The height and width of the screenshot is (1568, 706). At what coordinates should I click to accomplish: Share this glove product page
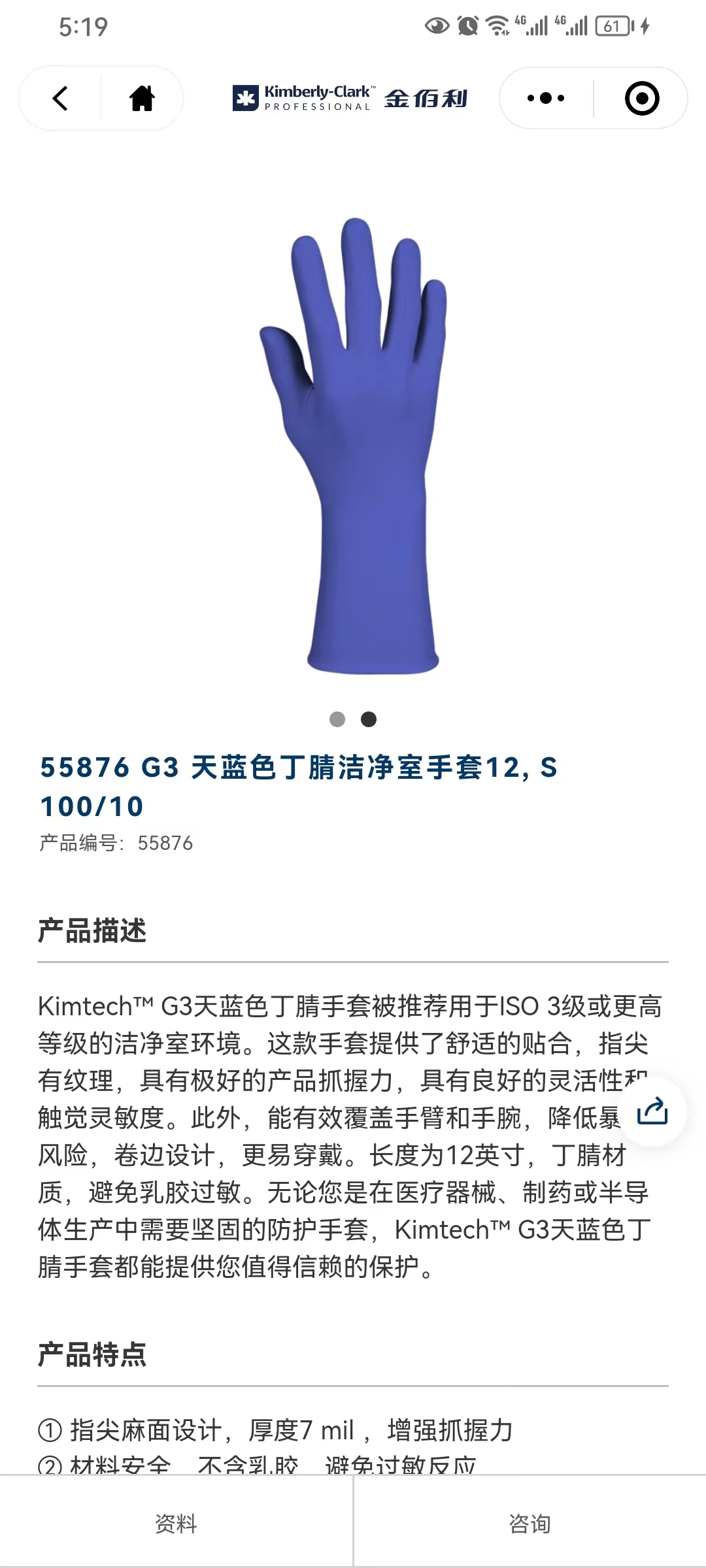[x=652, y=1111]
